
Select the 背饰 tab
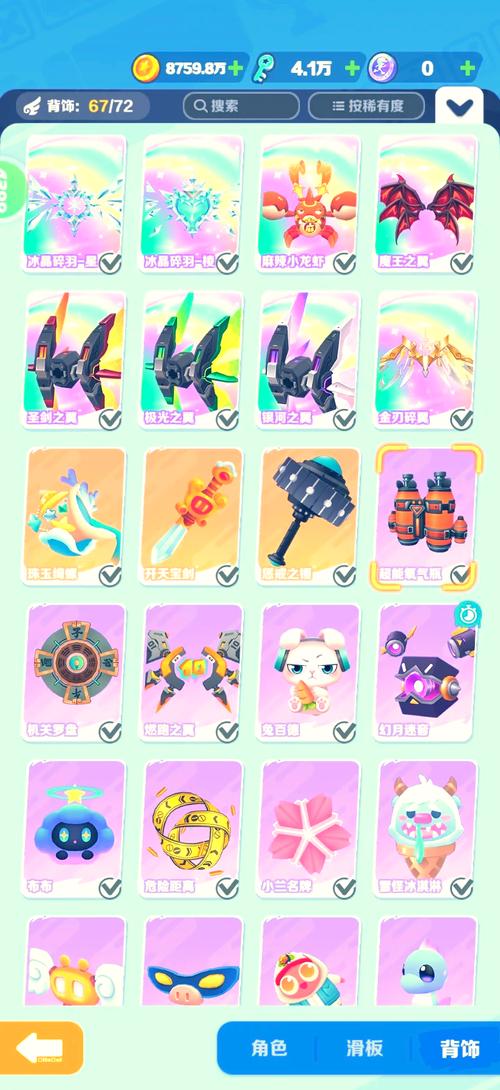point(459,1048)
